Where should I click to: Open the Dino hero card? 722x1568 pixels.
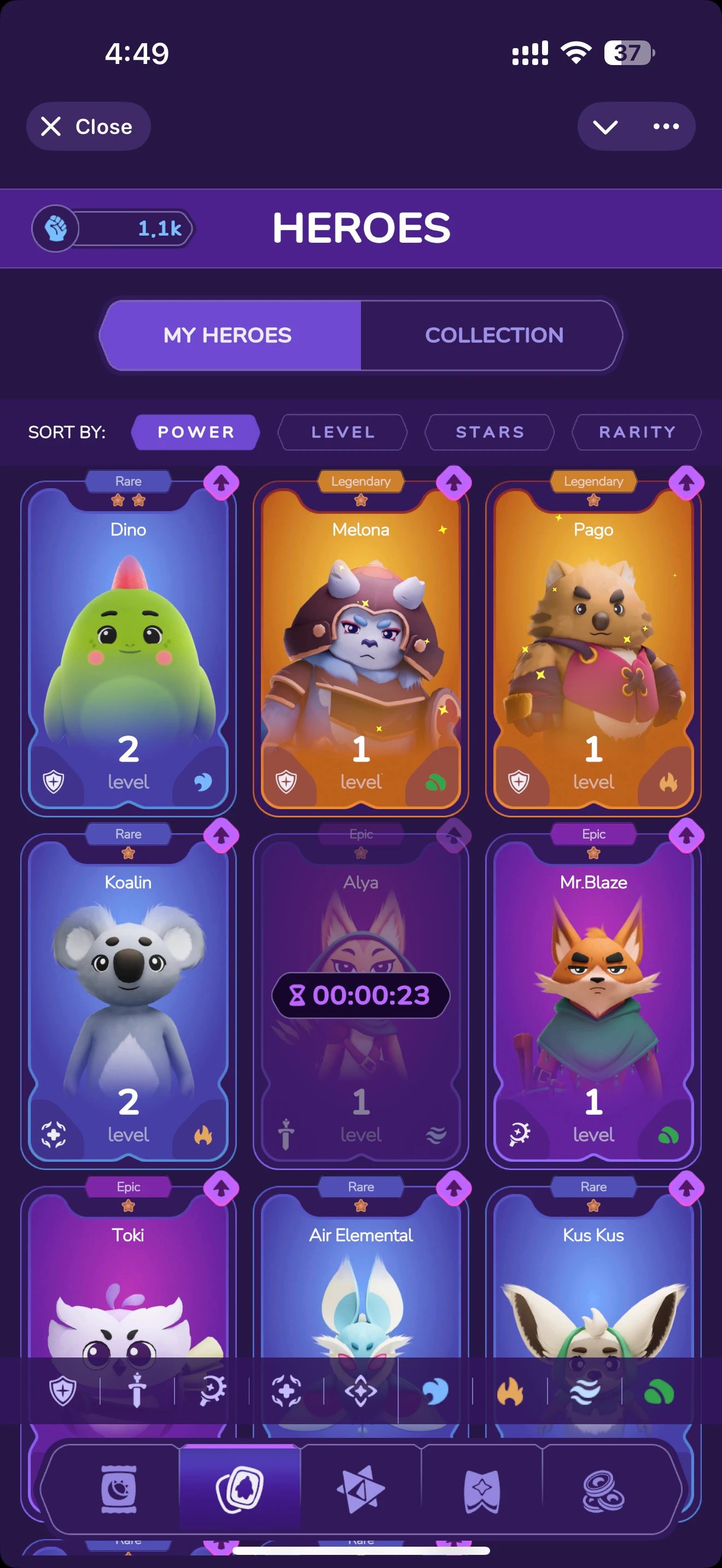tap(129, 645)
